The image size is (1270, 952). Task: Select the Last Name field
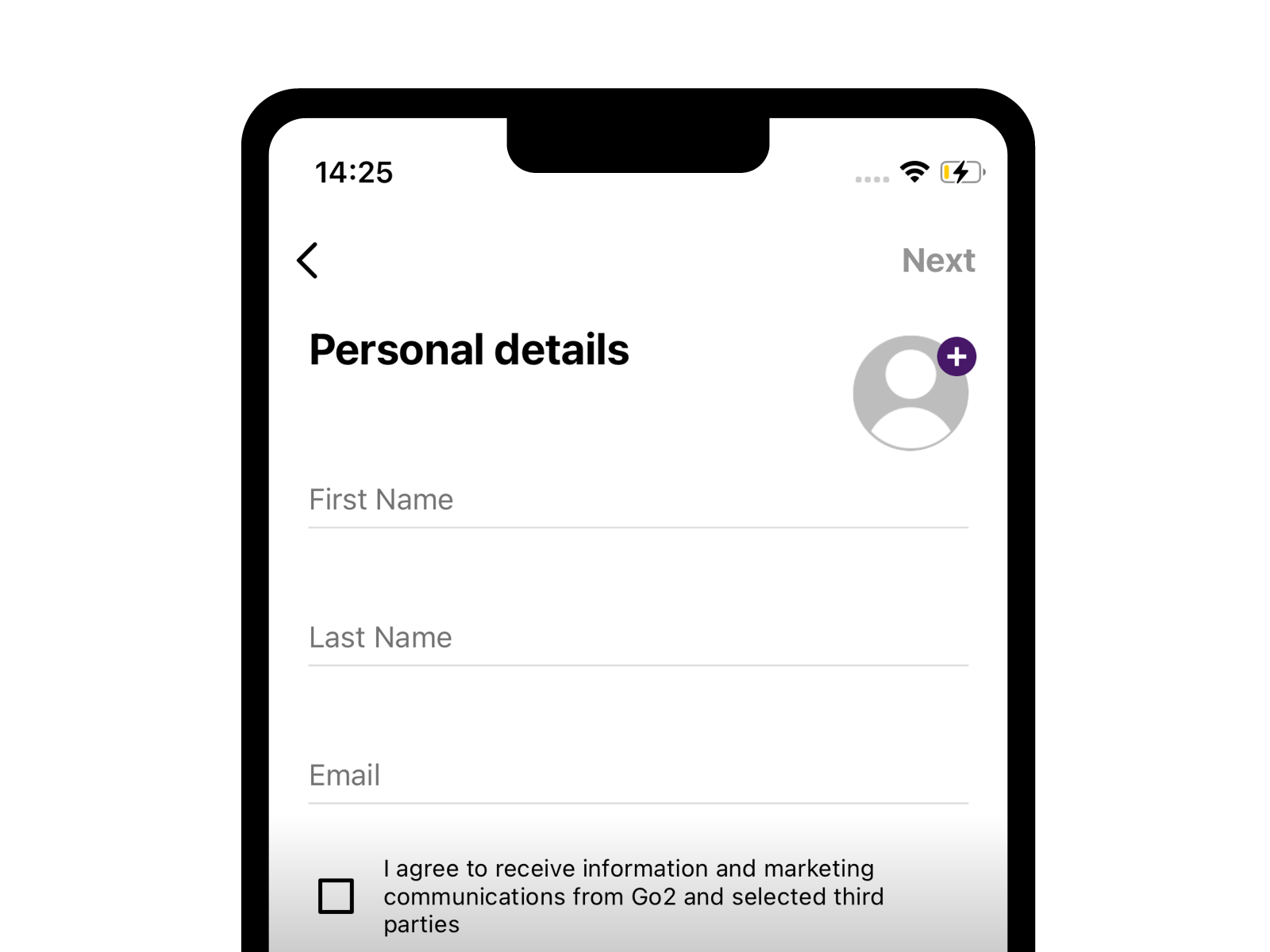pos(637,638)
